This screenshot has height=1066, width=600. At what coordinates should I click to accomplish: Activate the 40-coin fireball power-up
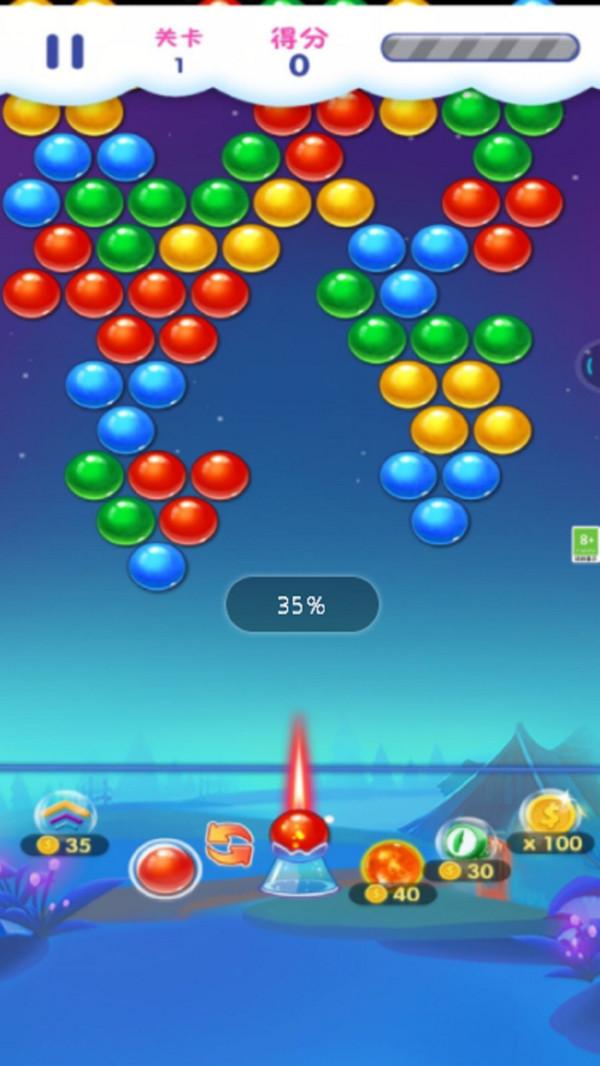point(392,863)
